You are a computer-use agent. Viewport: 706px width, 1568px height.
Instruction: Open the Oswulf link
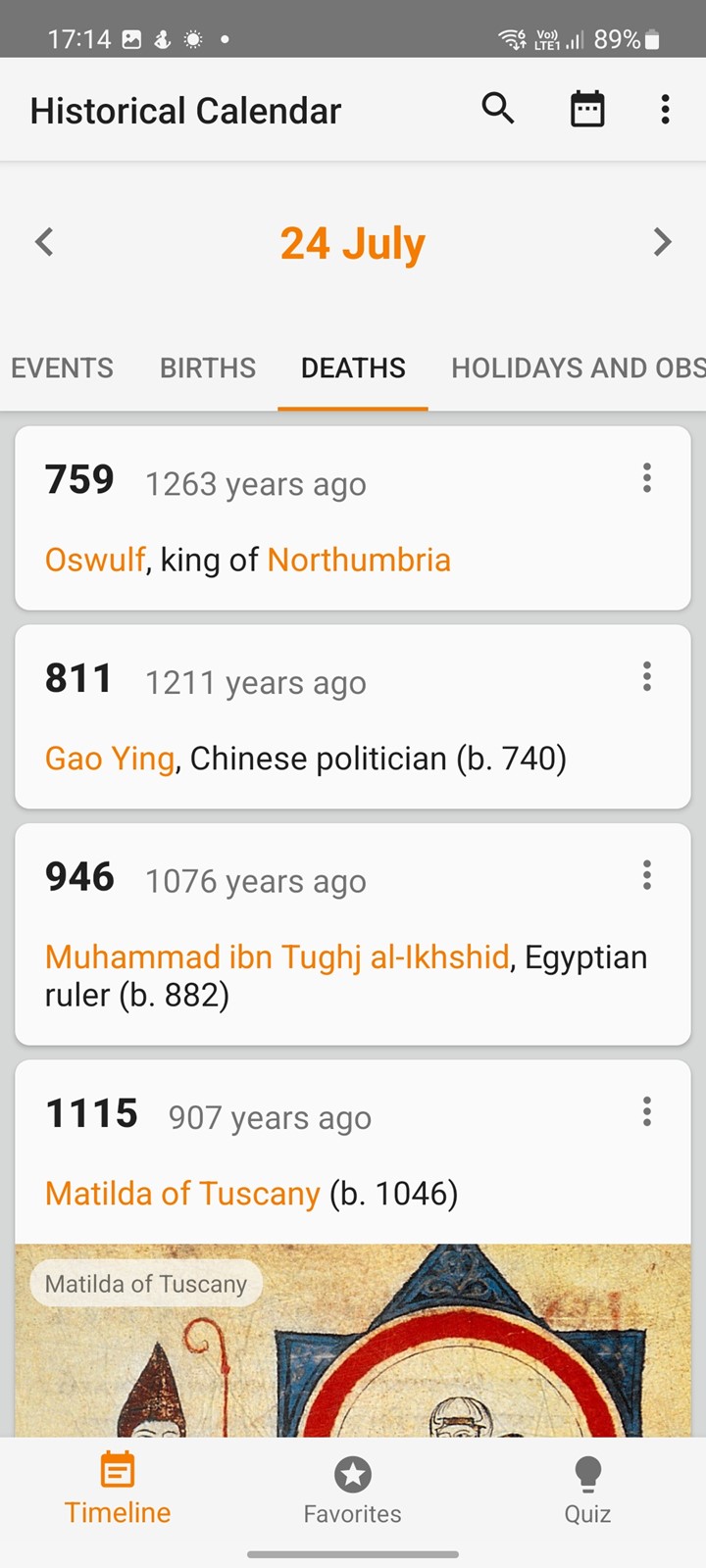[x=95, y=560]
